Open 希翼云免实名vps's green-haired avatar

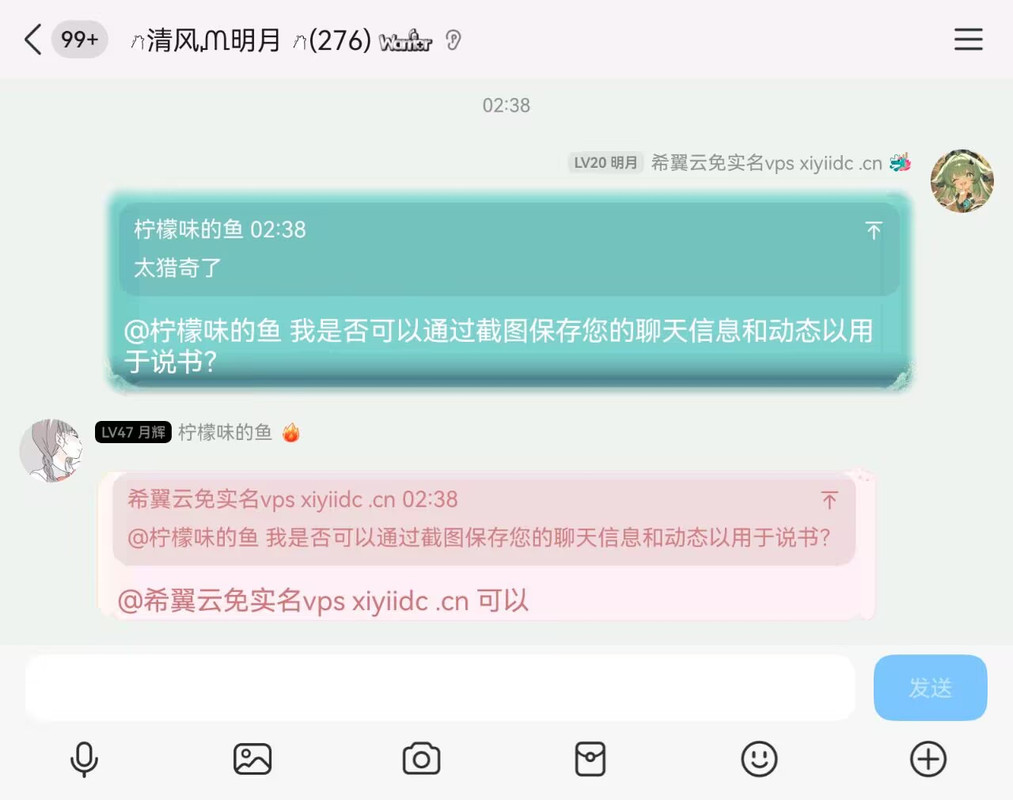pyautogui.click(x=961, y=181)
